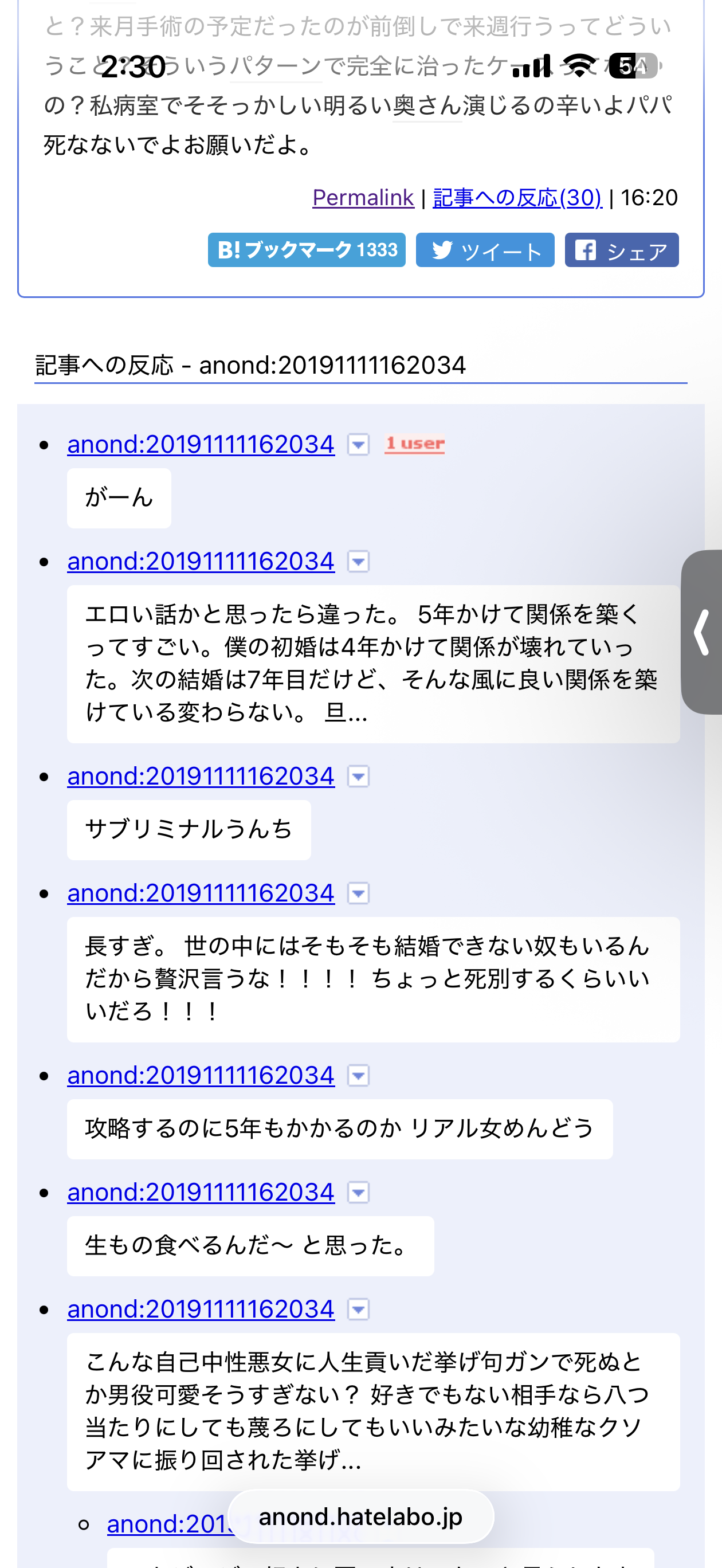Screen dimensions: 722x1568
Task: Tap the side chevron handle to go back
Action: coord(703,632)
